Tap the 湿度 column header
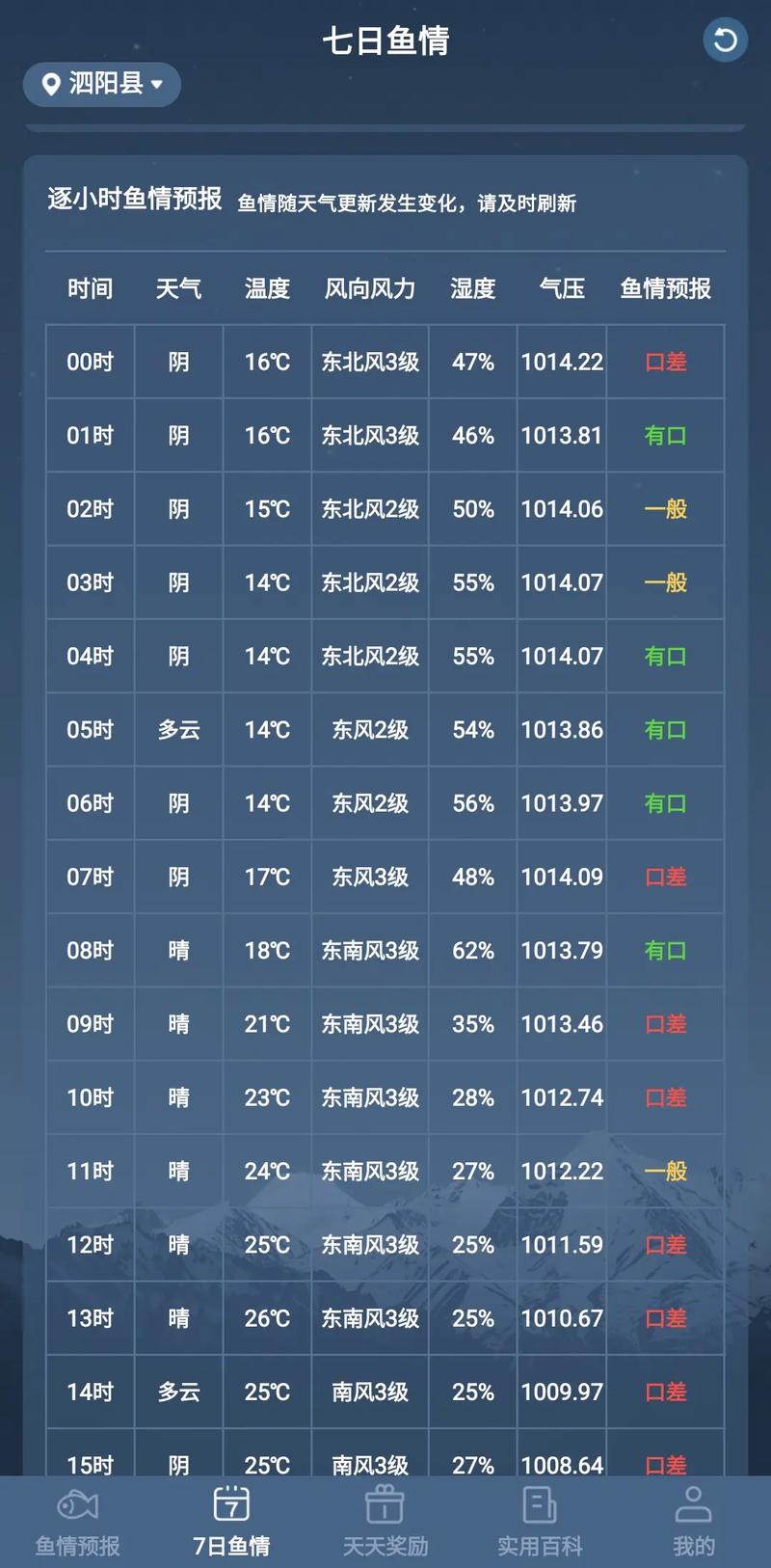Viewport: 771px width, 1568px height. pos(471,288)
